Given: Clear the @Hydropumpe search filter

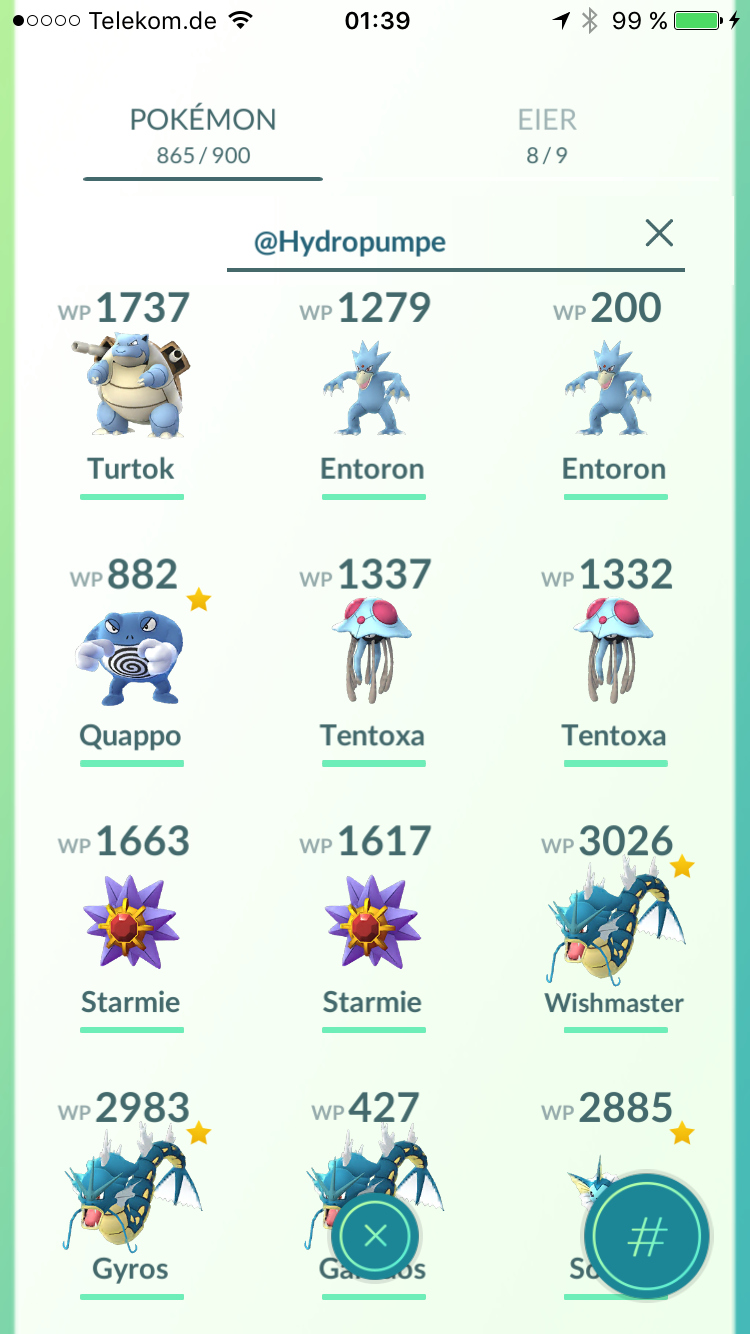Looking at the screenshot, I should [x=659, y=234].
